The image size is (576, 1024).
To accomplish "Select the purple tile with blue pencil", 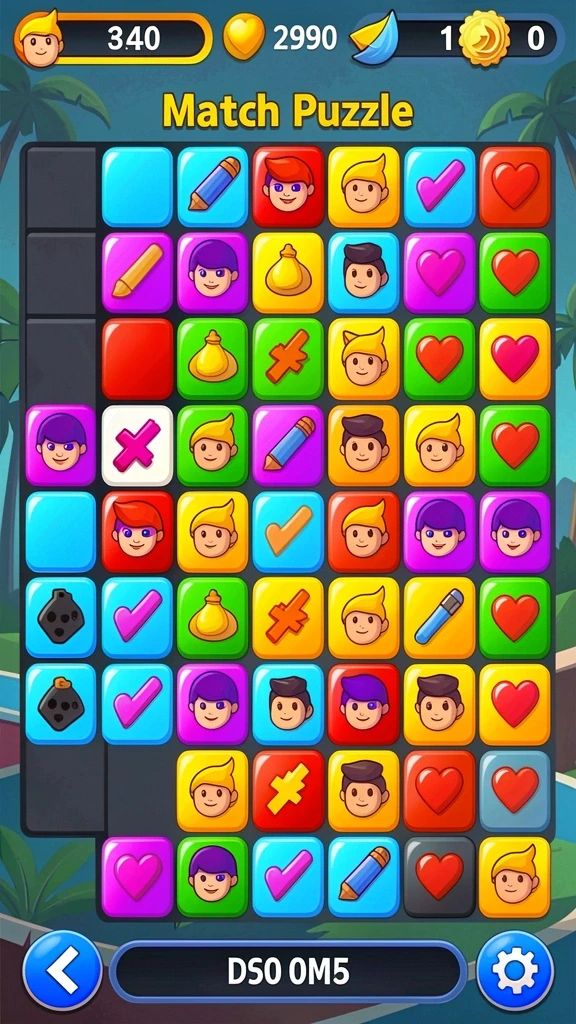I will tap(288, 445).
